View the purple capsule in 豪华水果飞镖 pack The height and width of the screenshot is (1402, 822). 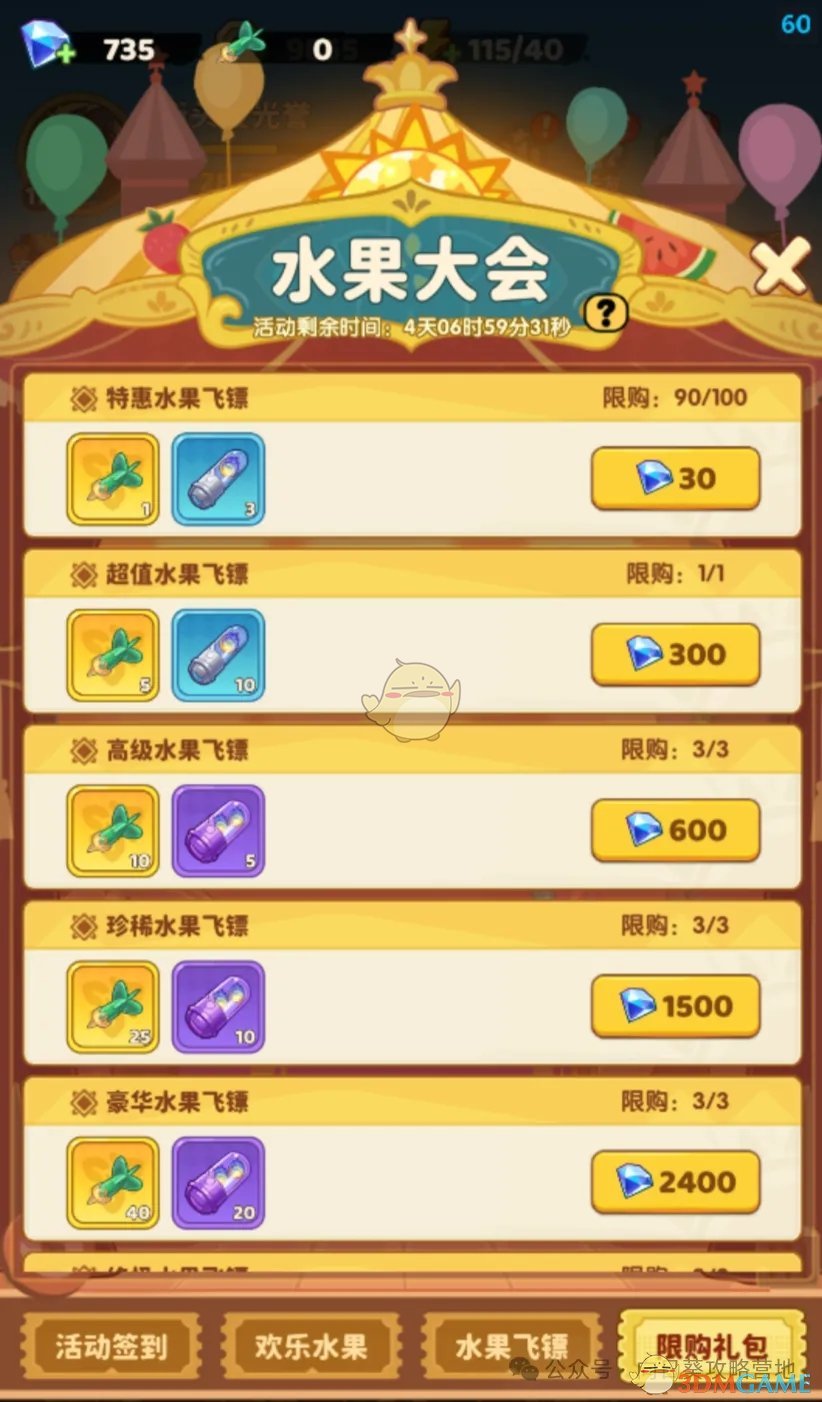pyautogui.click(x=218, y=1182)
